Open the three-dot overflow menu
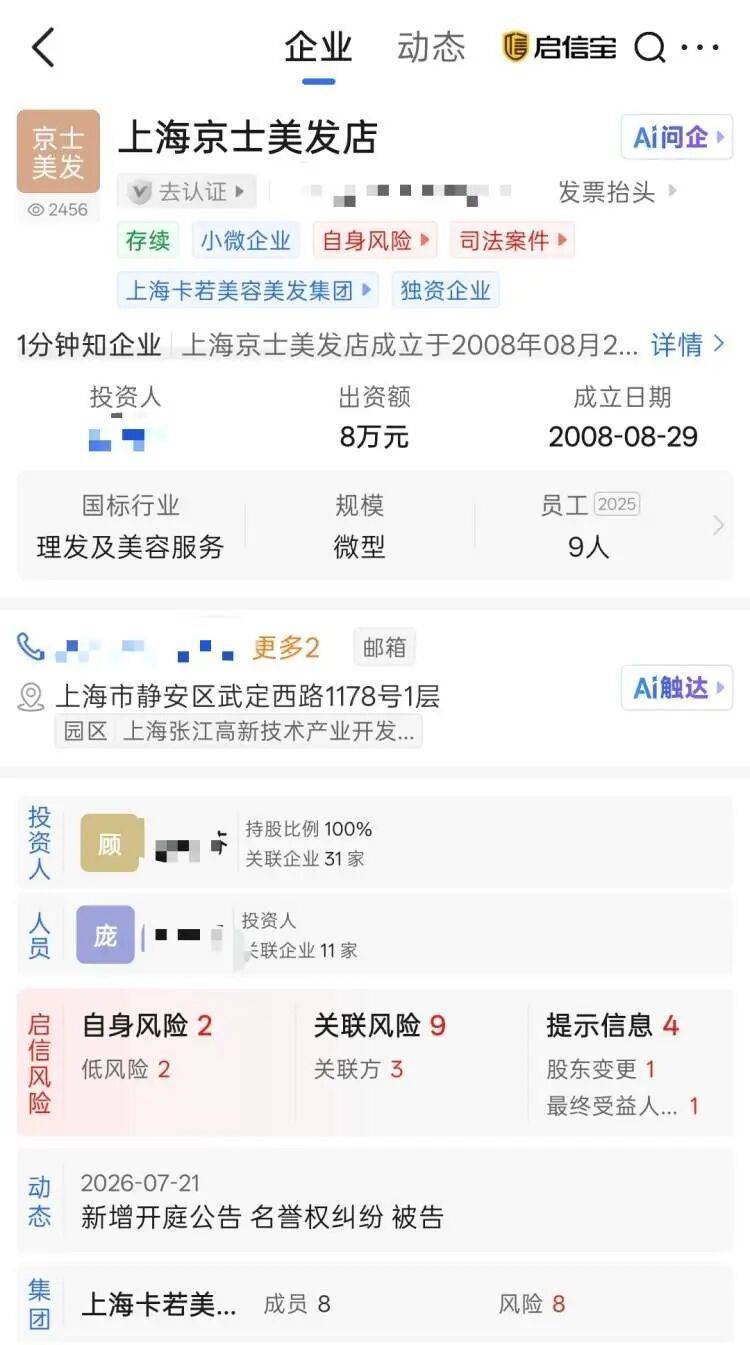750x1345 pixels. click(x=700, y=47)
